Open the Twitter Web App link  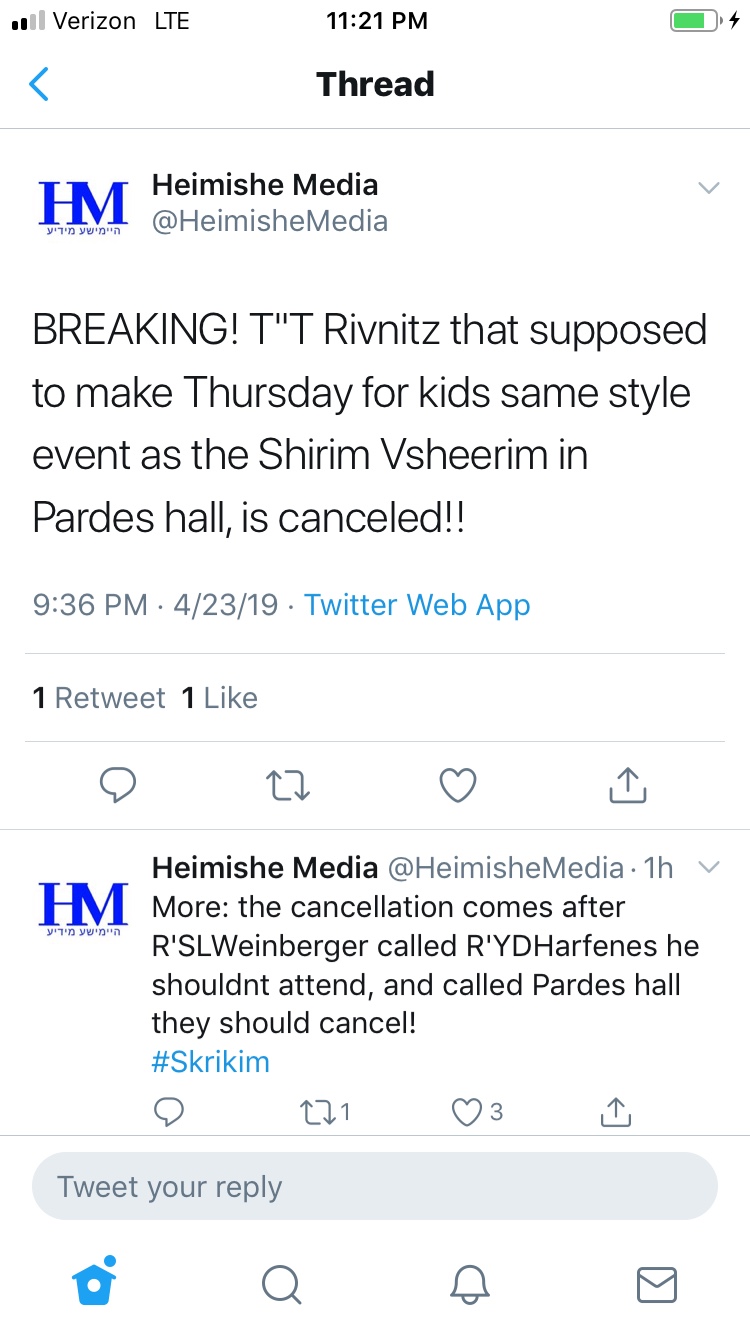417,605
